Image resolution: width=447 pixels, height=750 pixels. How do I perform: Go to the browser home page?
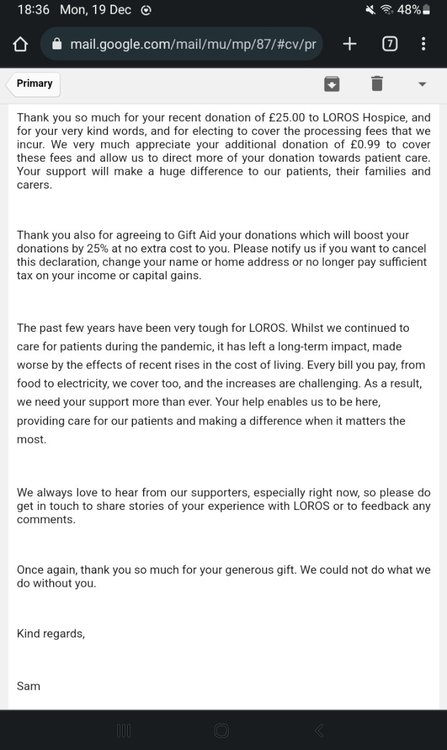tap(20, 44)
